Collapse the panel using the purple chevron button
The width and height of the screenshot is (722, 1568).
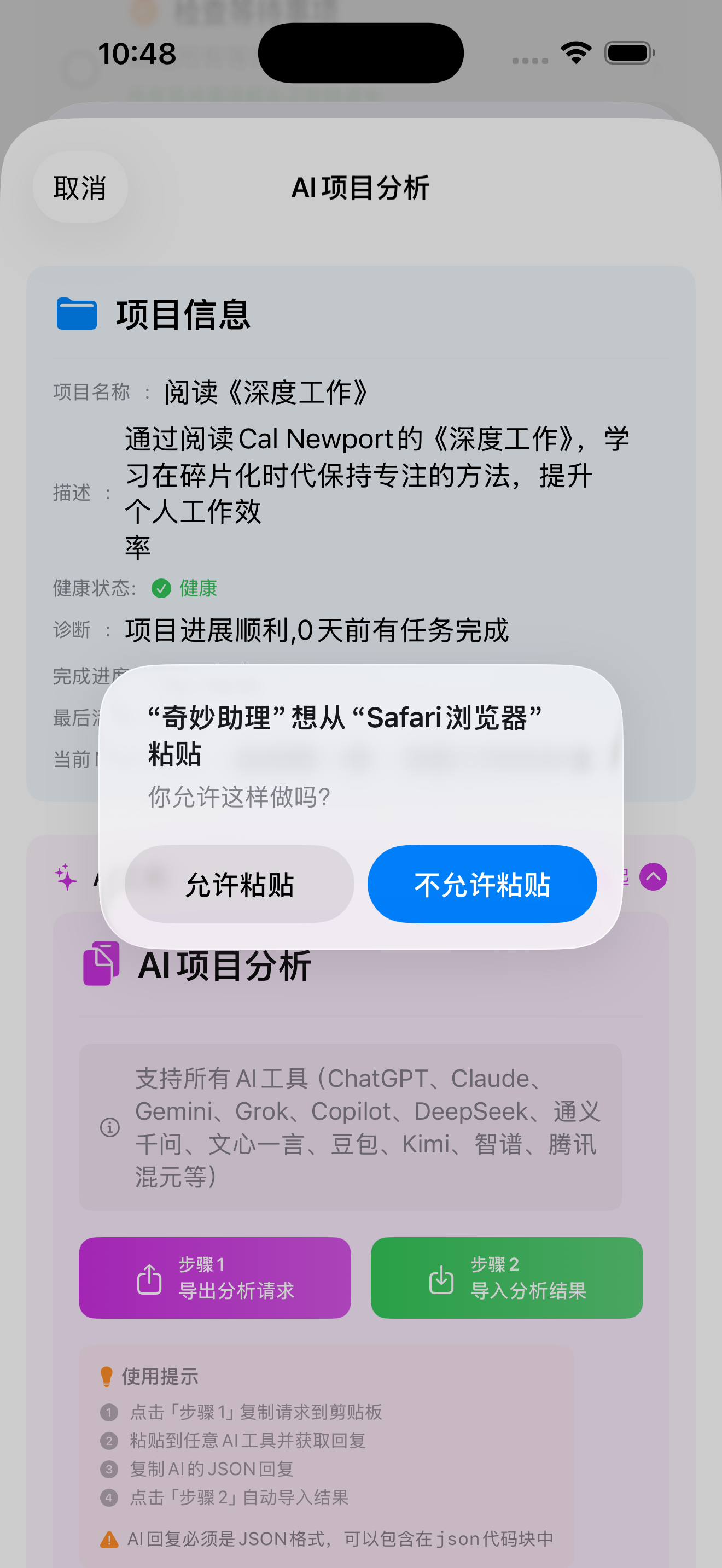pyautogui.click(x=653, y=877)
